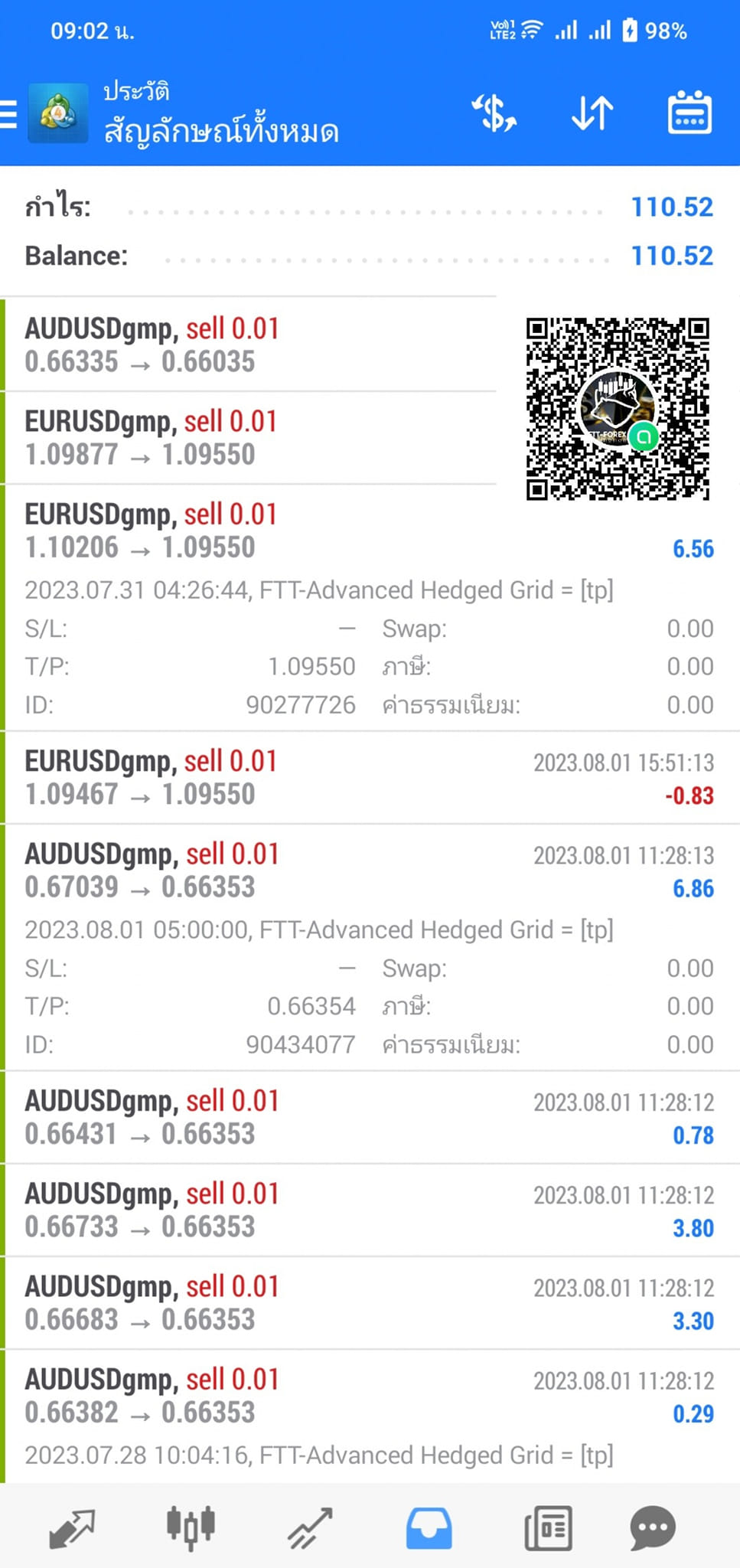
Task: Collapse the AUDUSDgmp trade with profit 6.86
Action: pyautogui.click(x=370, y=948)
